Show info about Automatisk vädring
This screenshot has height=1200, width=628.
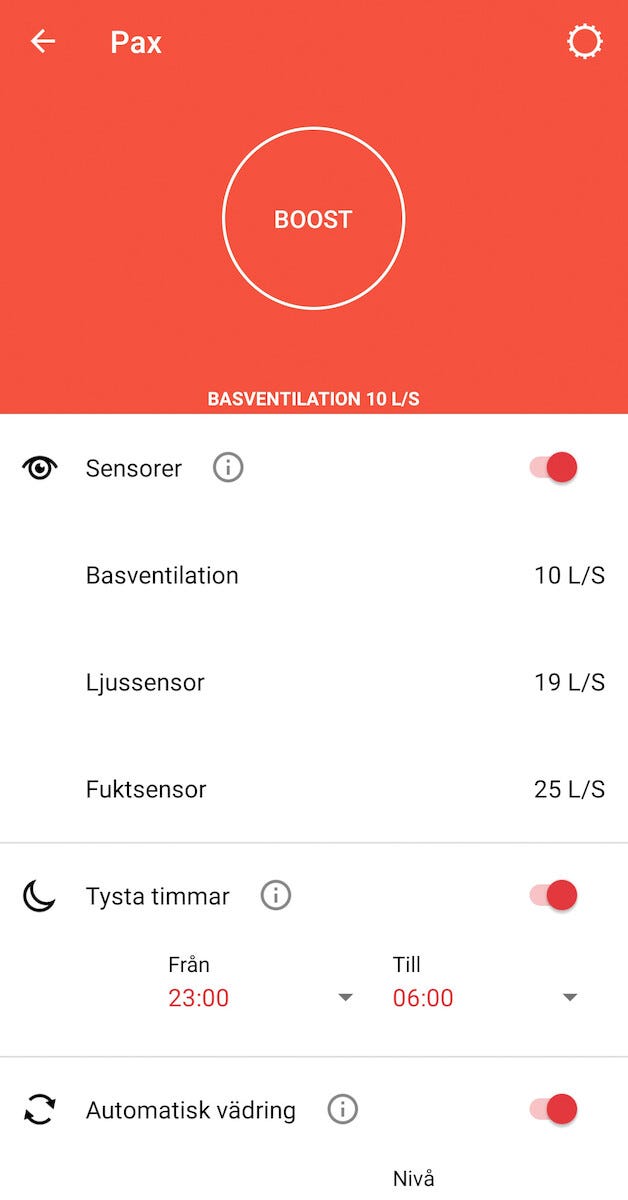point(343,1109)
